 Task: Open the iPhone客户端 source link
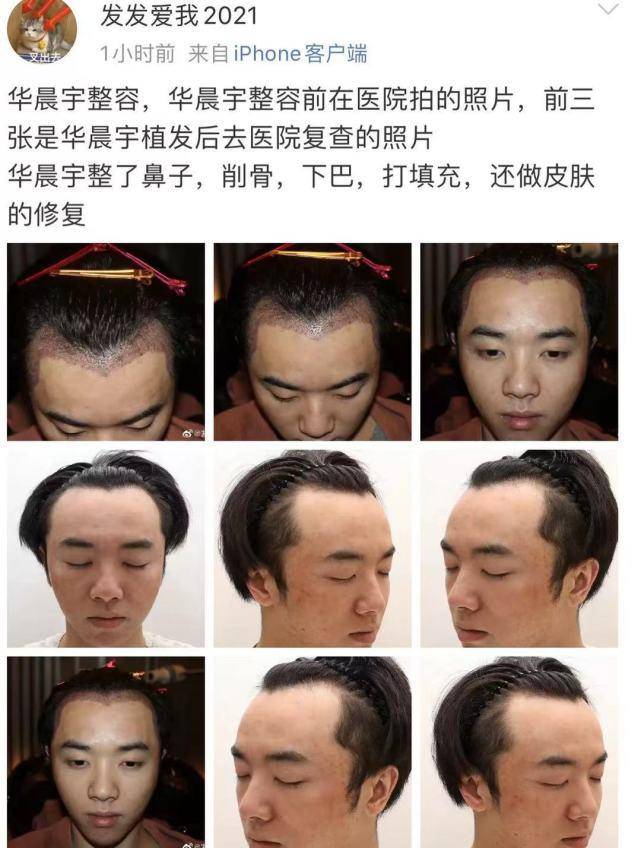tap(300, 54)
